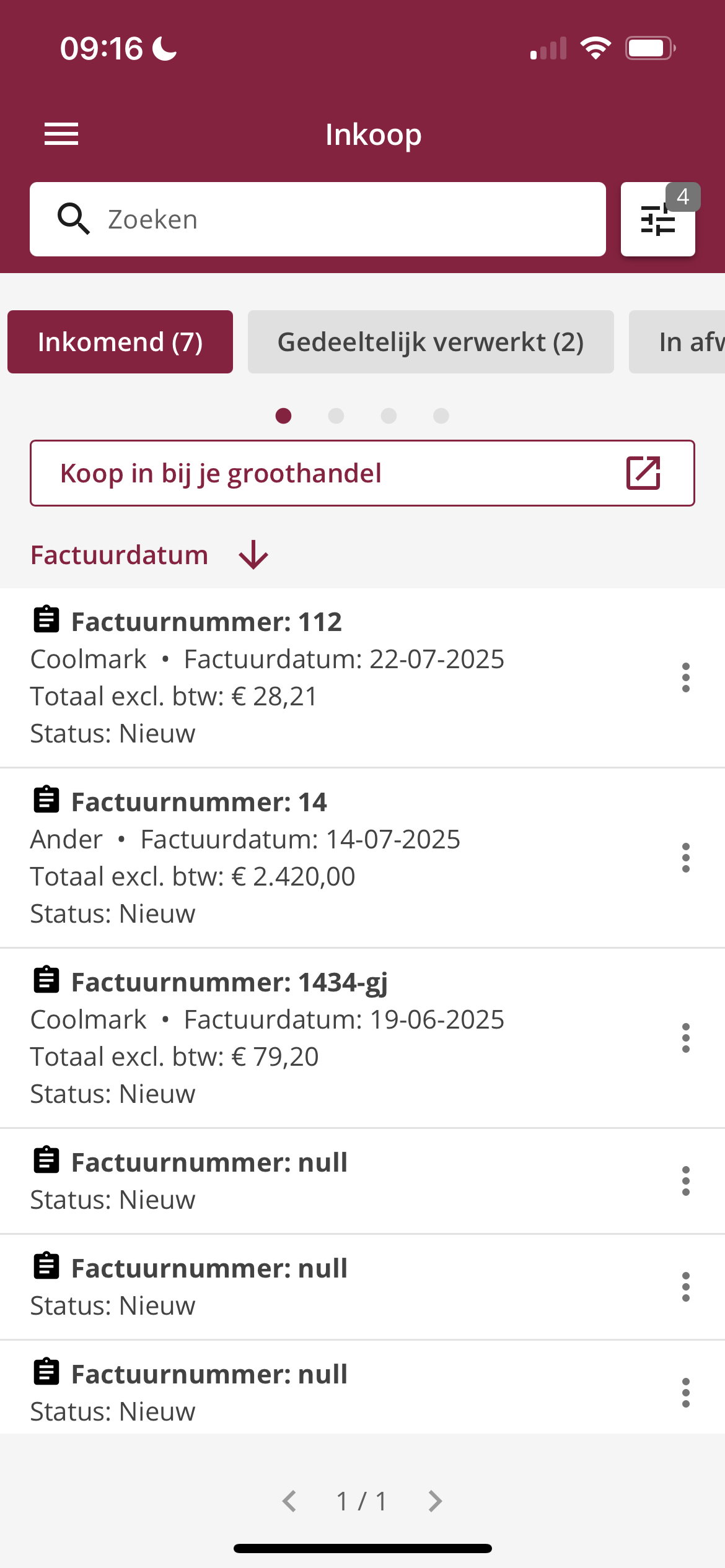Tap the Zoeken search field
This screenshot has width=725, height=1568.
318,219
